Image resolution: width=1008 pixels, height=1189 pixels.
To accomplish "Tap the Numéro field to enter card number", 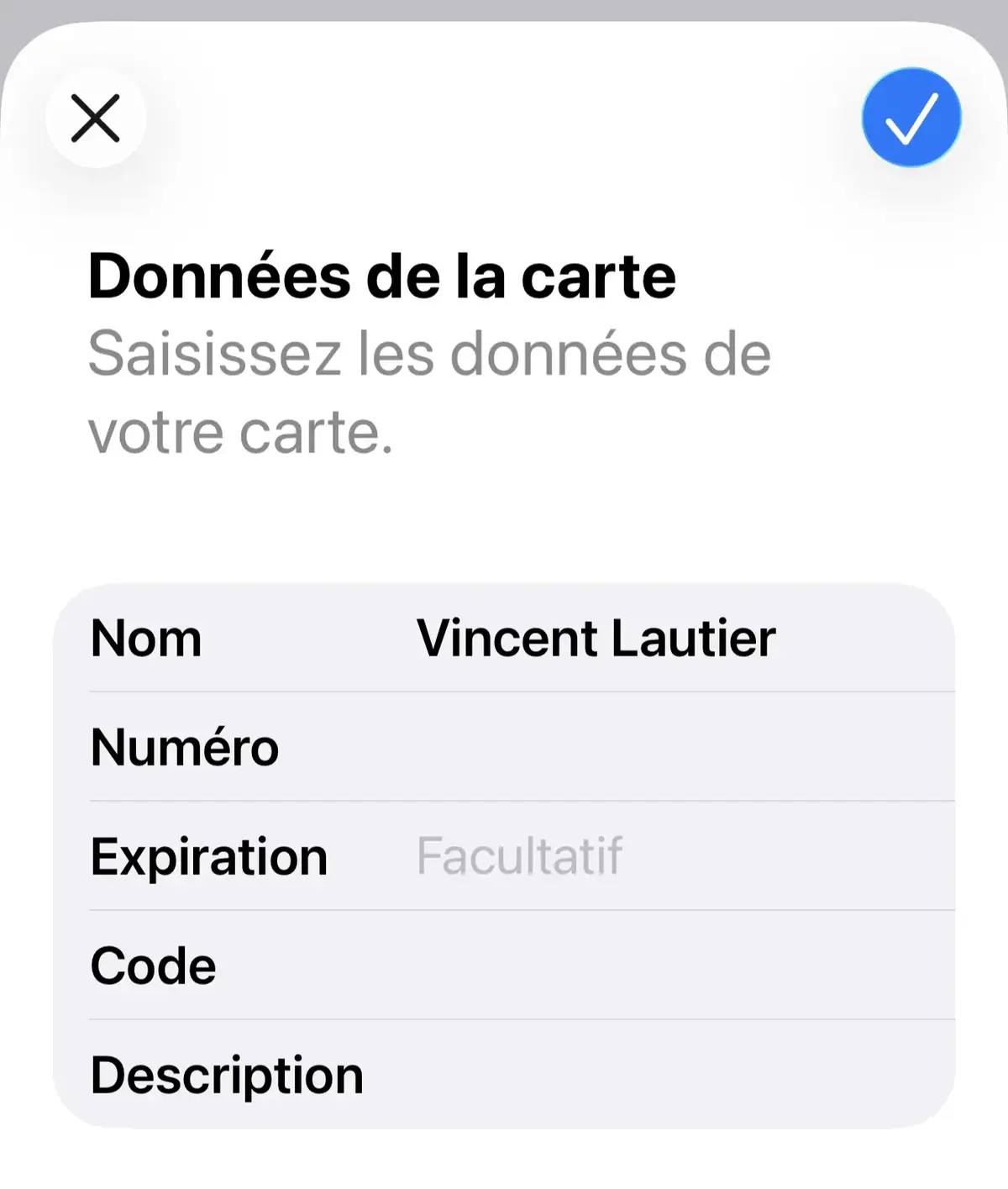I will (588, 748).
